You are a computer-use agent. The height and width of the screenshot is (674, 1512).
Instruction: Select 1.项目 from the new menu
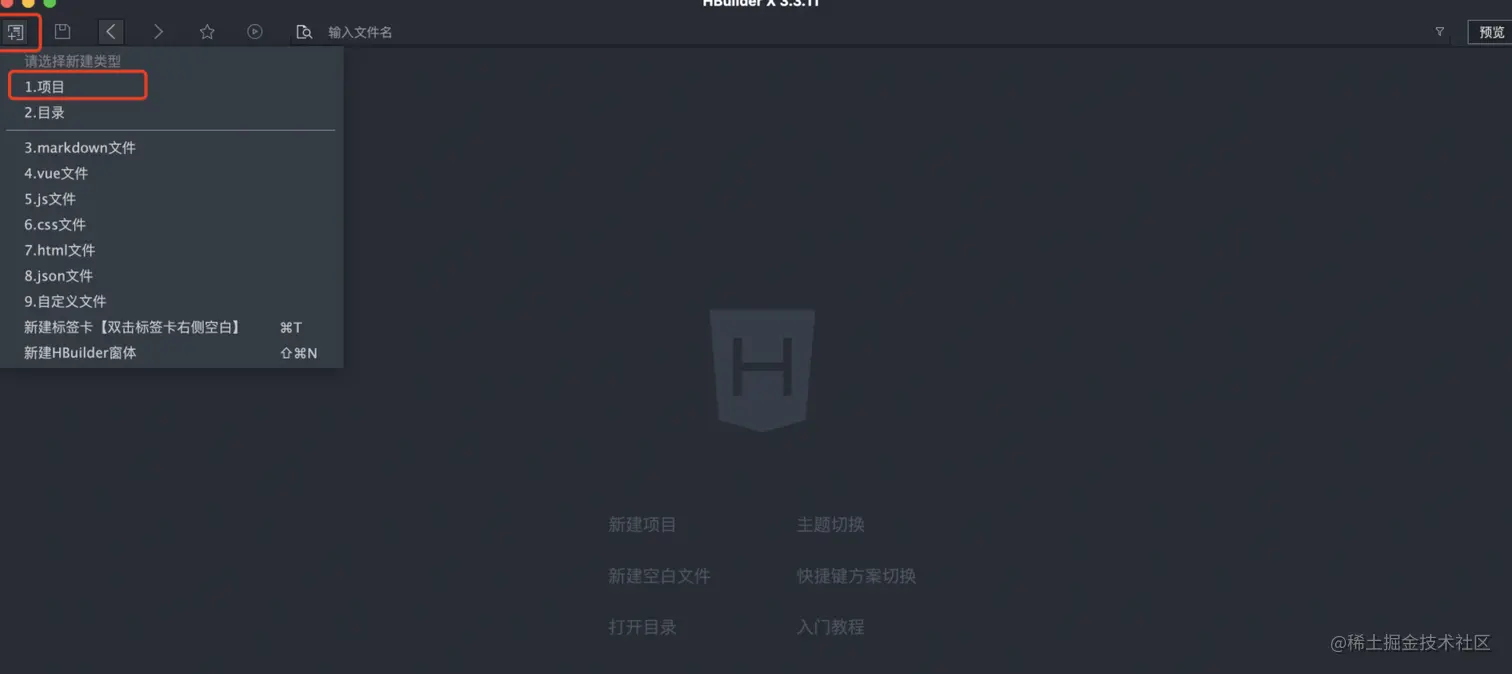tap(45, 87)
